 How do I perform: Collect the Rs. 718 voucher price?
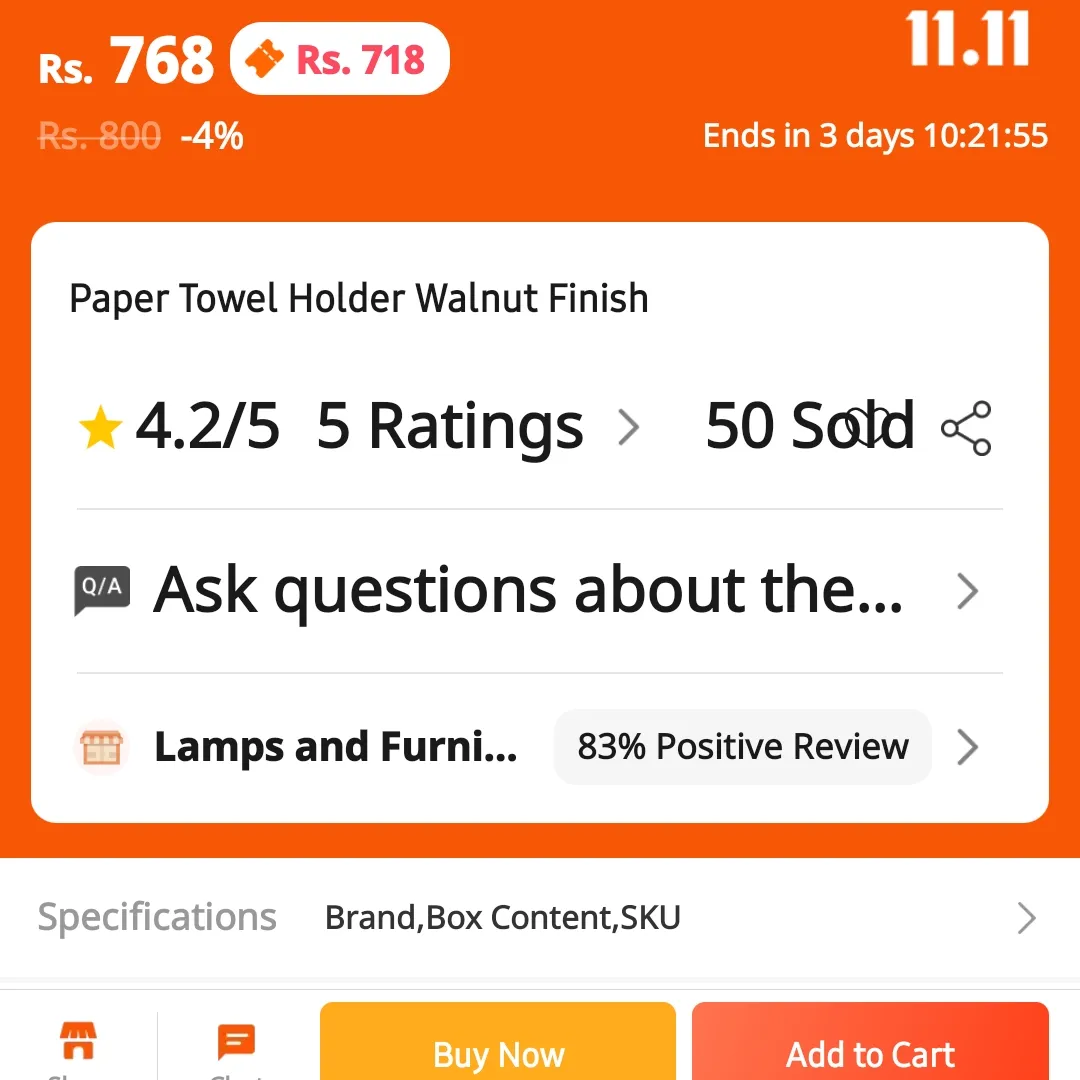340,60
